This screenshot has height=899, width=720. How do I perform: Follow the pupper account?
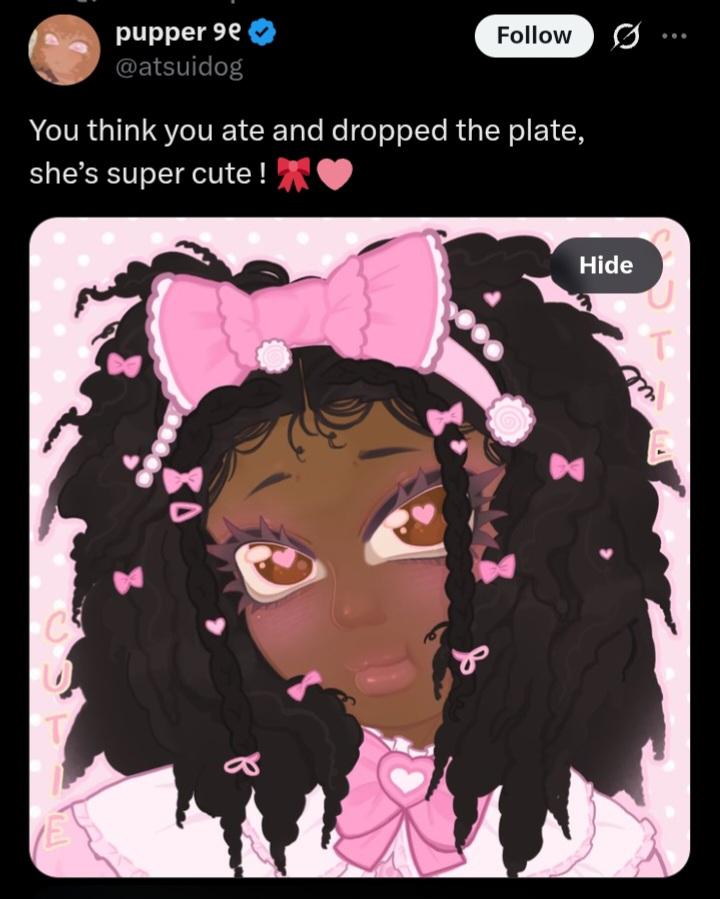pyautogui.click(x=534, y=36)
